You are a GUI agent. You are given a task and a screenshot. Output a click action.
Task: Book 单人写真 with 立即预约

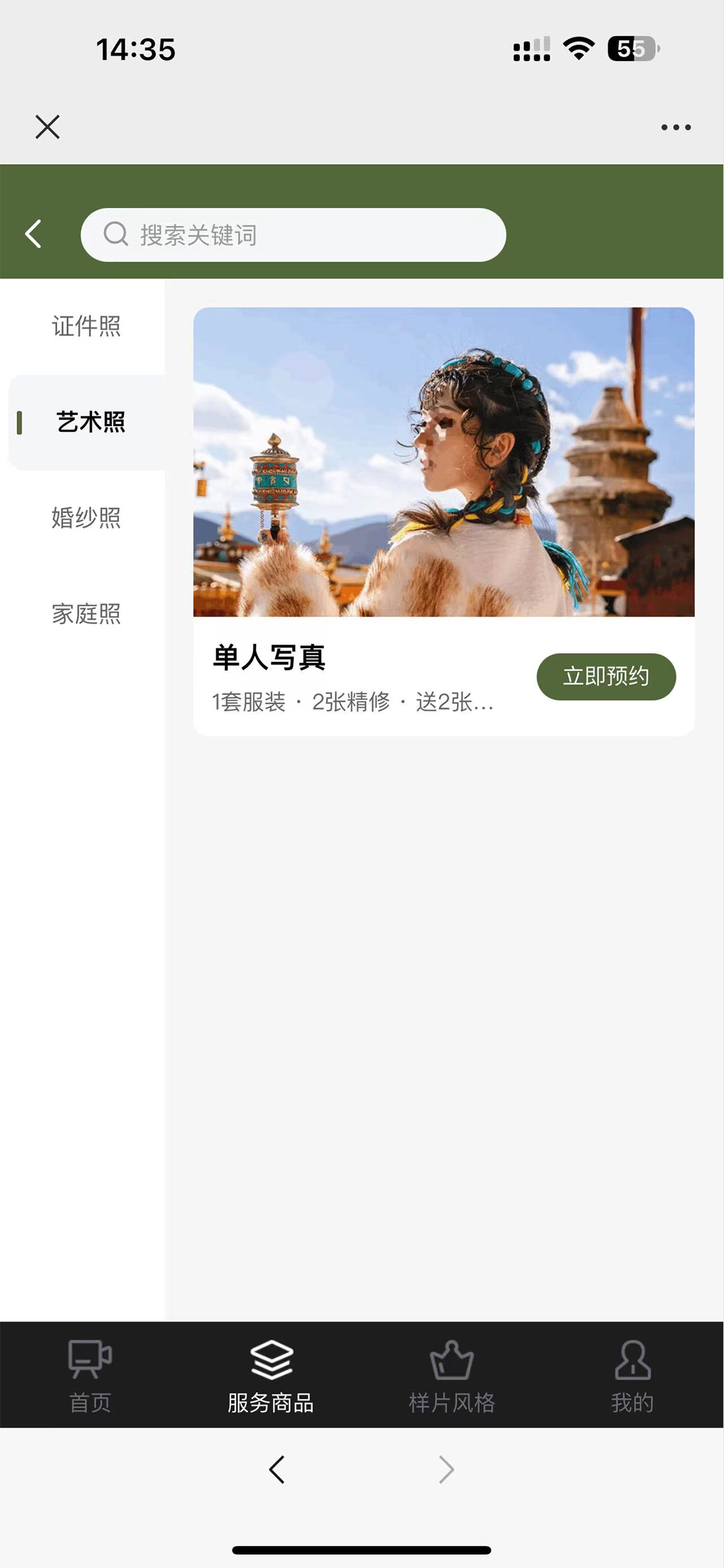pyautogui.click(x=606, y=677)
